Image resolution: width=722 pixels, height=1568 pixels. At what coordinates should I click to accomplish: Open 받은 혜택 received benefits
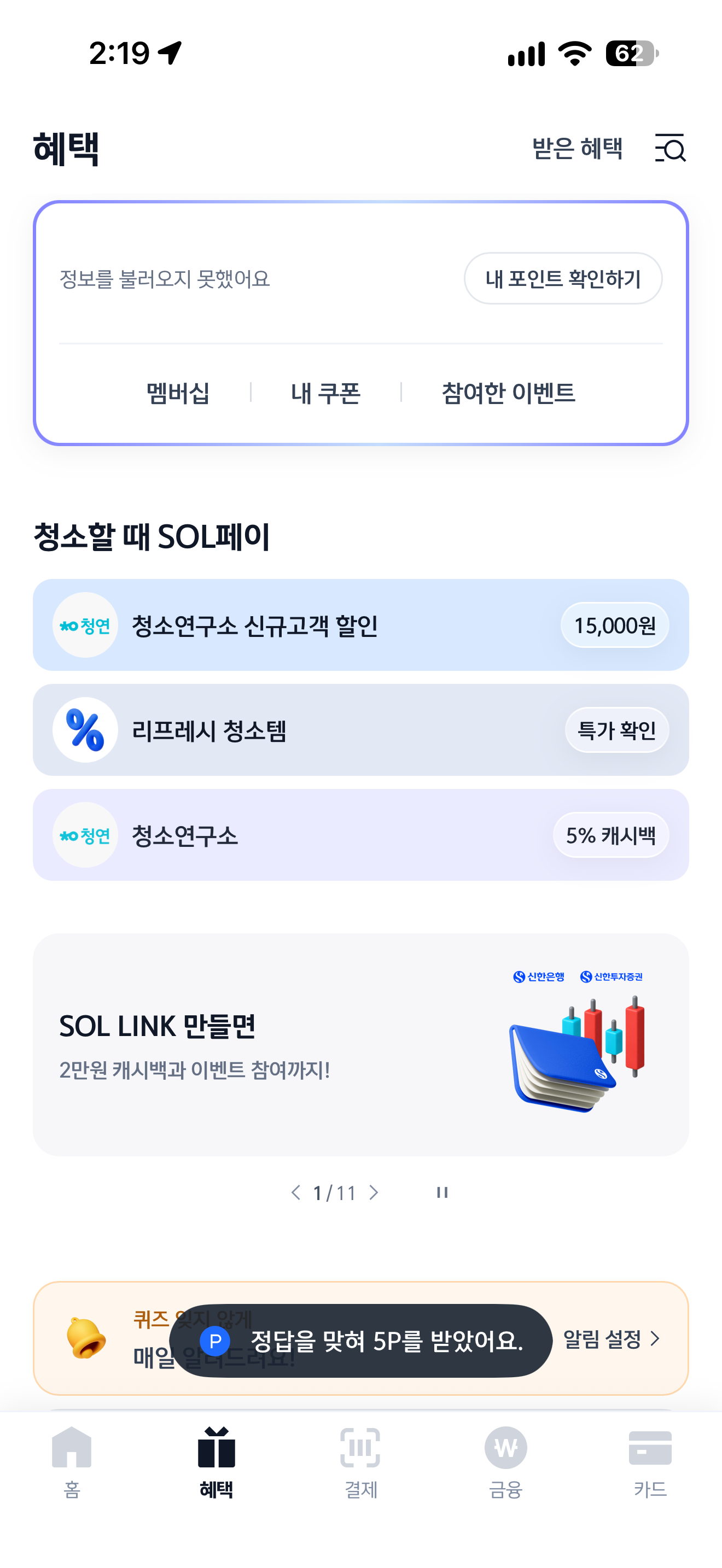point(577,148)
